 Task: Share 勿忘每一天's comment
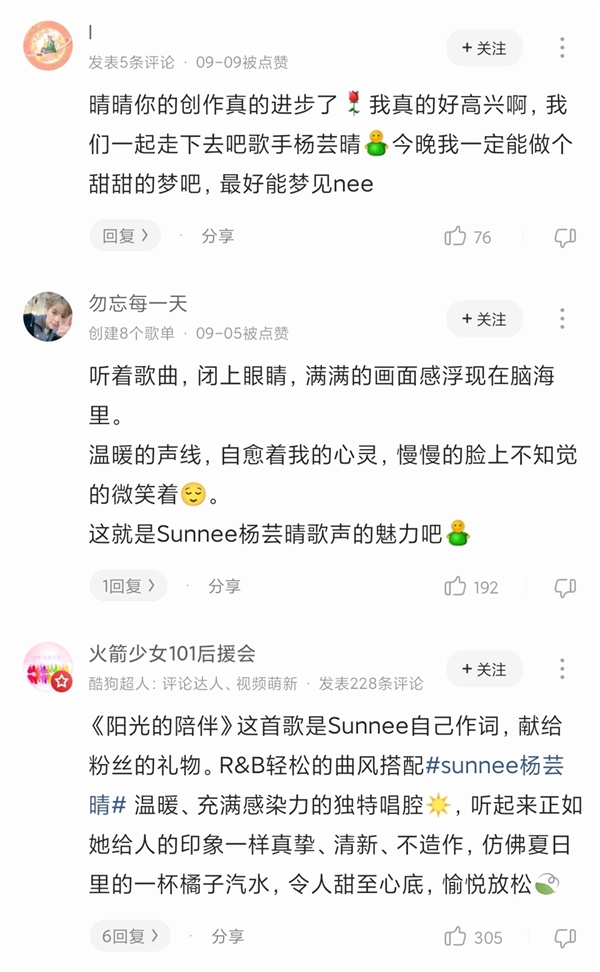pos(224,586)
